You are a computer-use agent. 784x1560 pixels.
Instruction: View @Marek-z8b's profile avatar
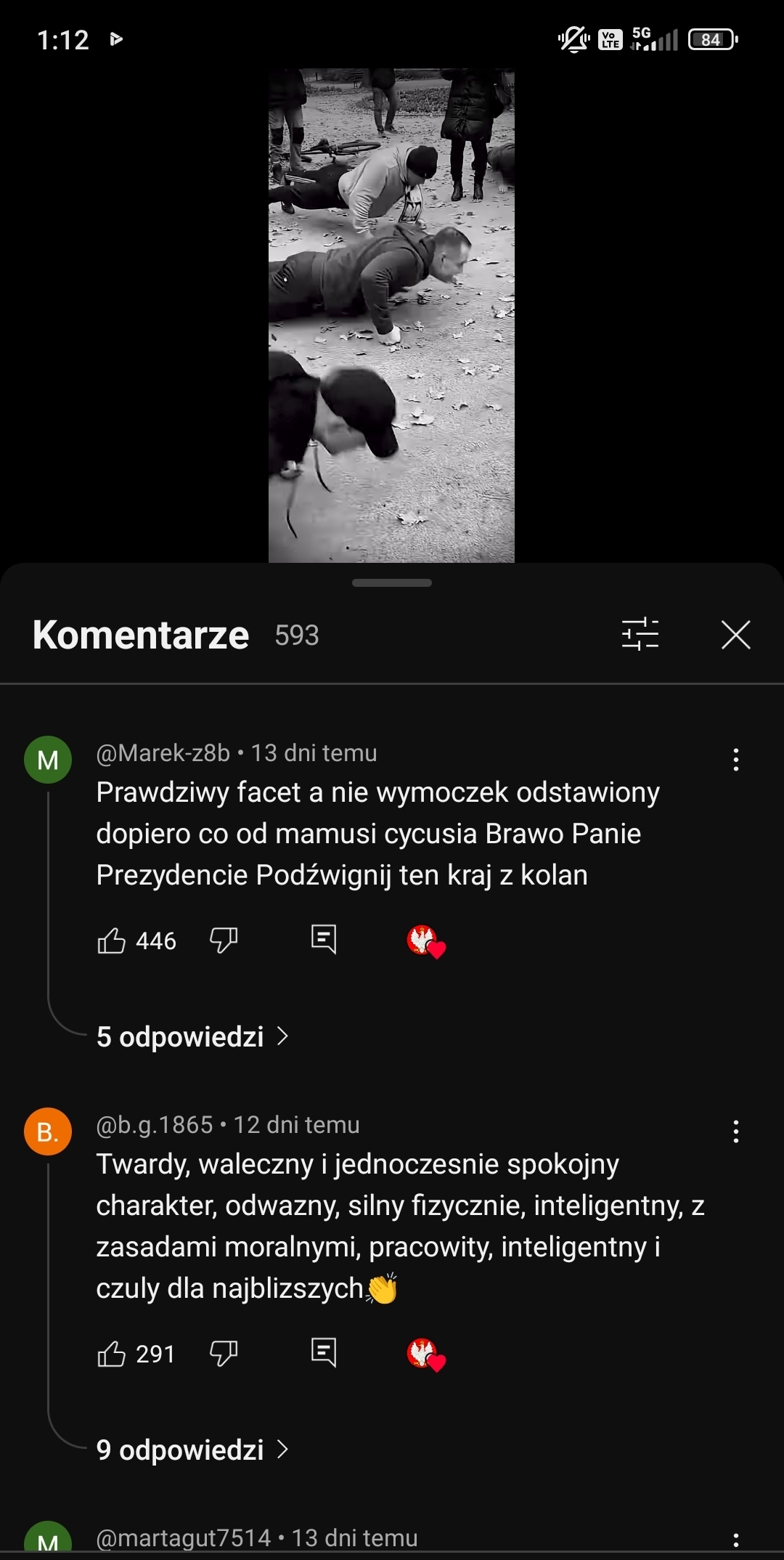click(48, 760)
